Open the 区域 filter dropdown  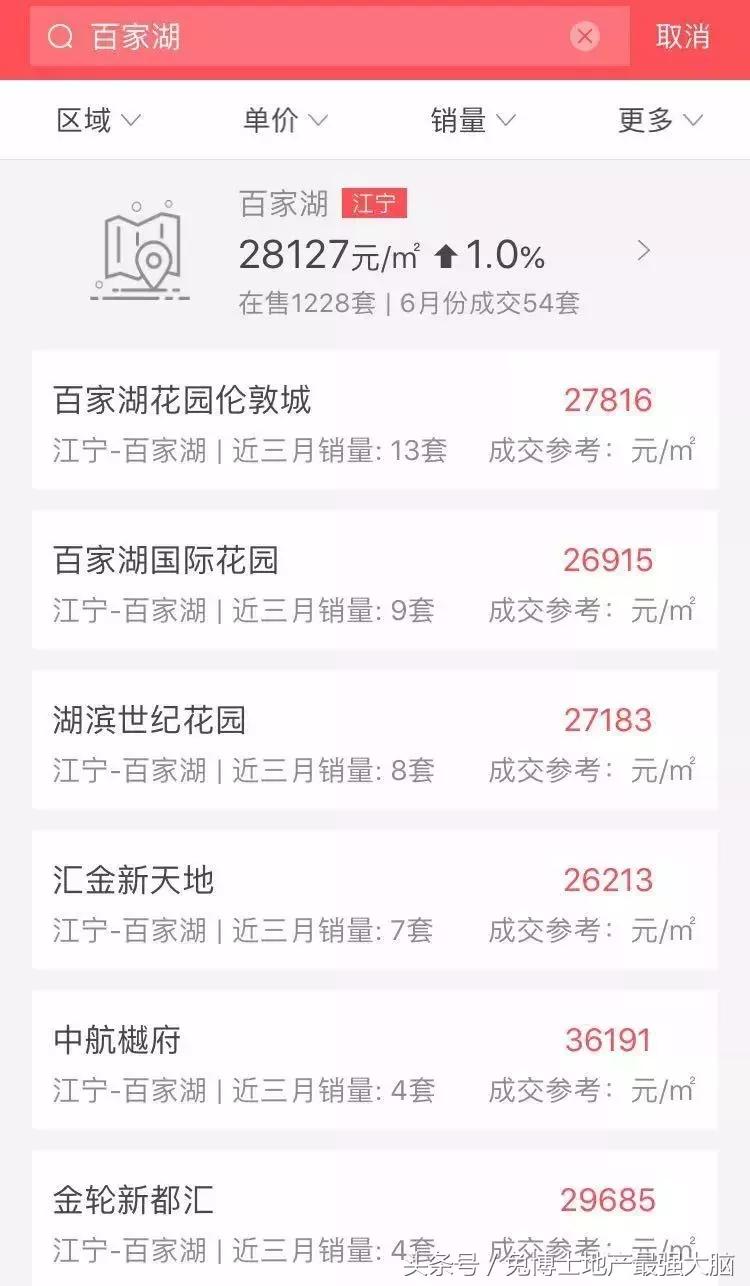(x=96, y=119)
